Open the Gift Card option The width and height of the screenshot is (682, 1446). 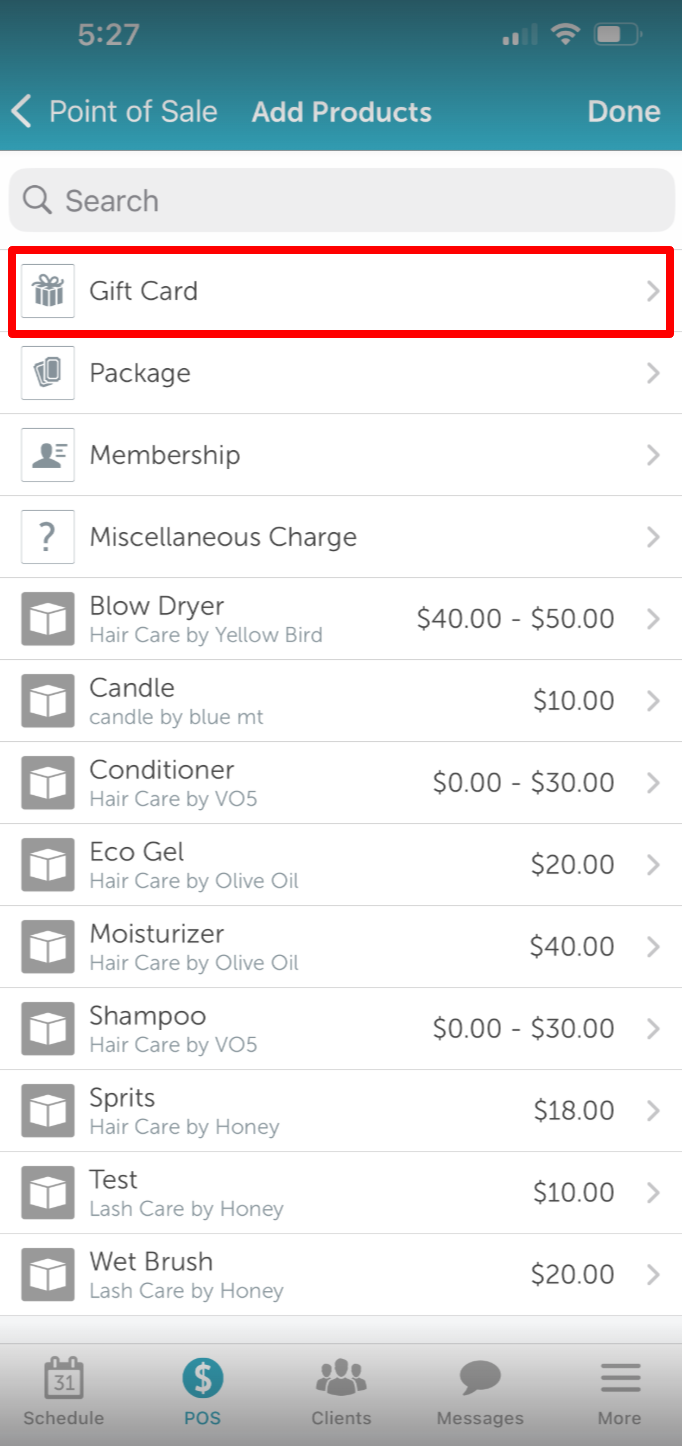(x=341, y=292)
